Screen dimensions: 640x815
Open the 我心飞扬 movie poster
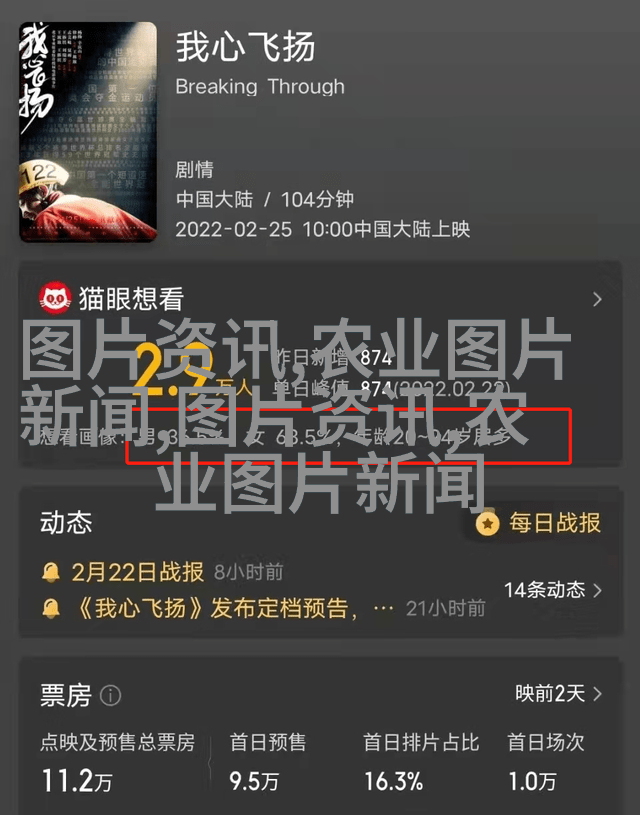click(x=88, y=133)
